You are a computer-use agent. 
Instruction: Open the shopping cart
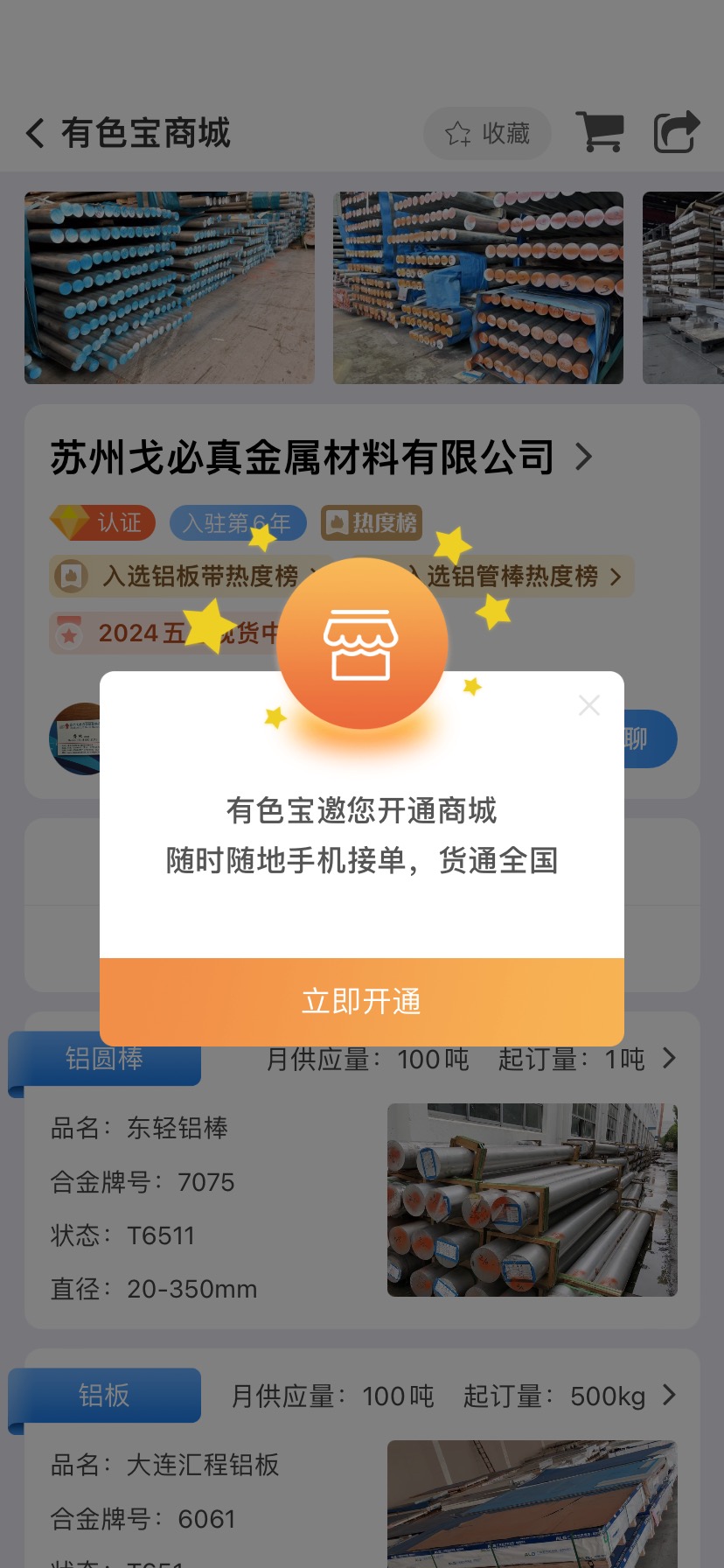[600, 132]
